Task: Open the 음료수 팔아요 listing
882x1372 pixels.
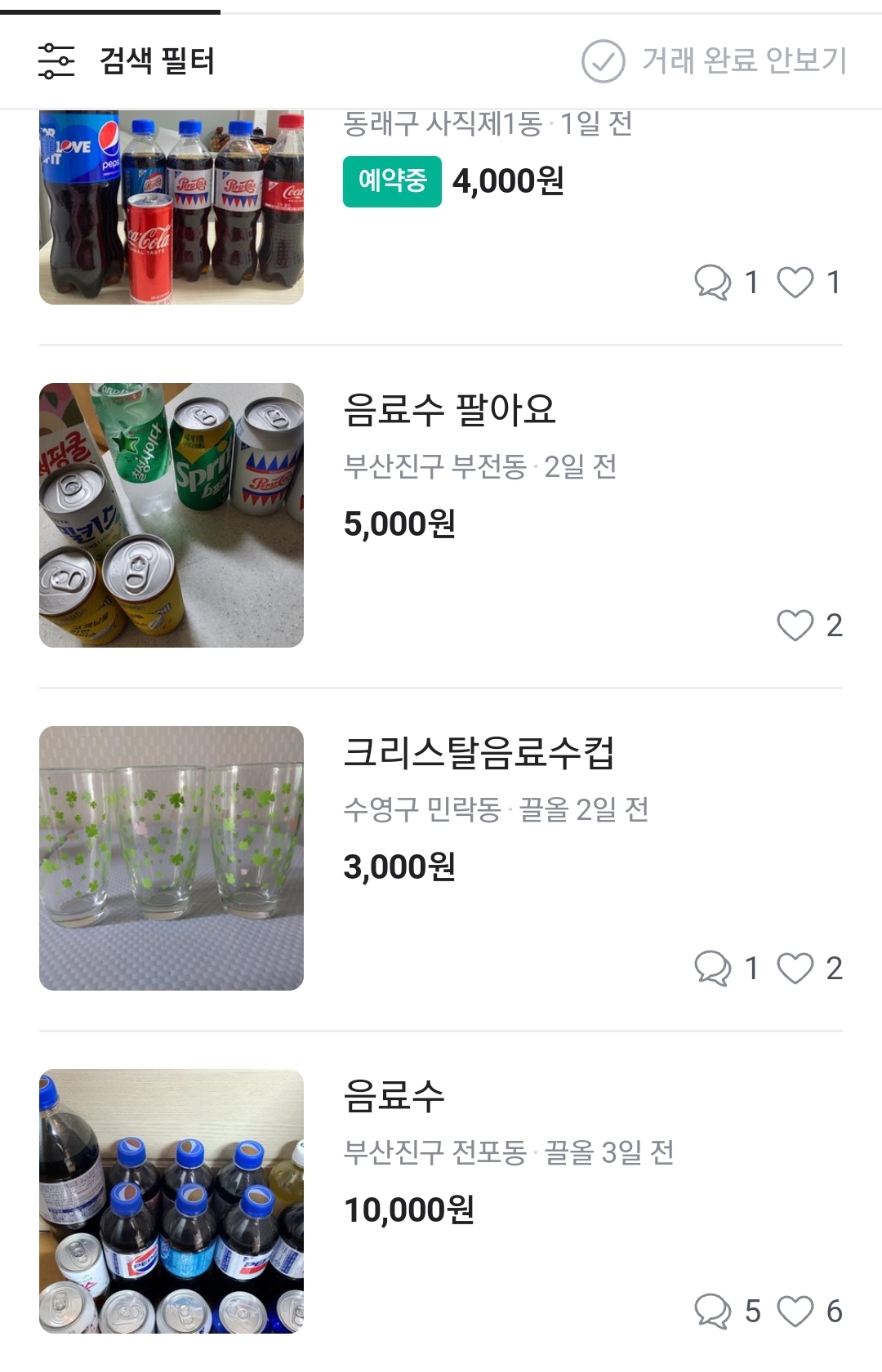Action: click(x=449, y=410)
